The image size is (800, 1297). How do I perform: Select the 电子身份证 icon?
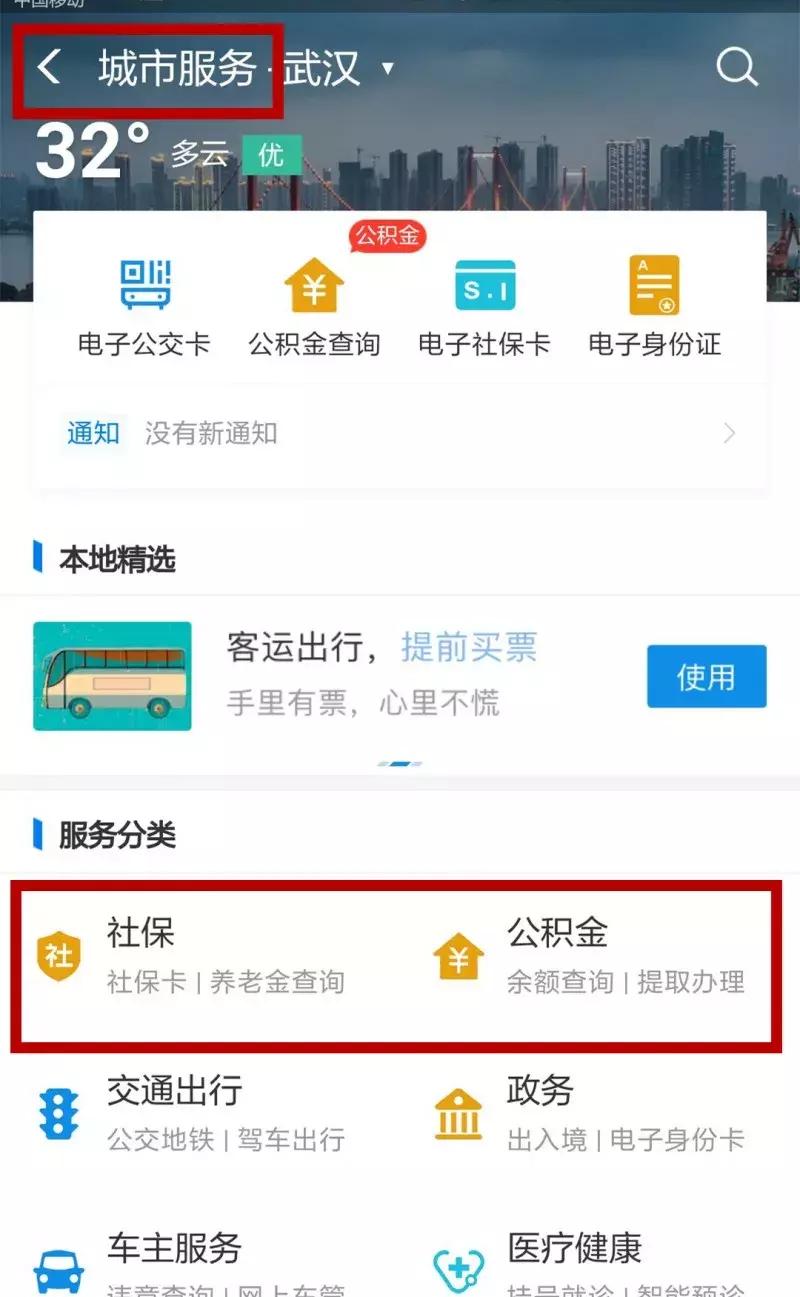pyautogui.click(x=652, y=287)
